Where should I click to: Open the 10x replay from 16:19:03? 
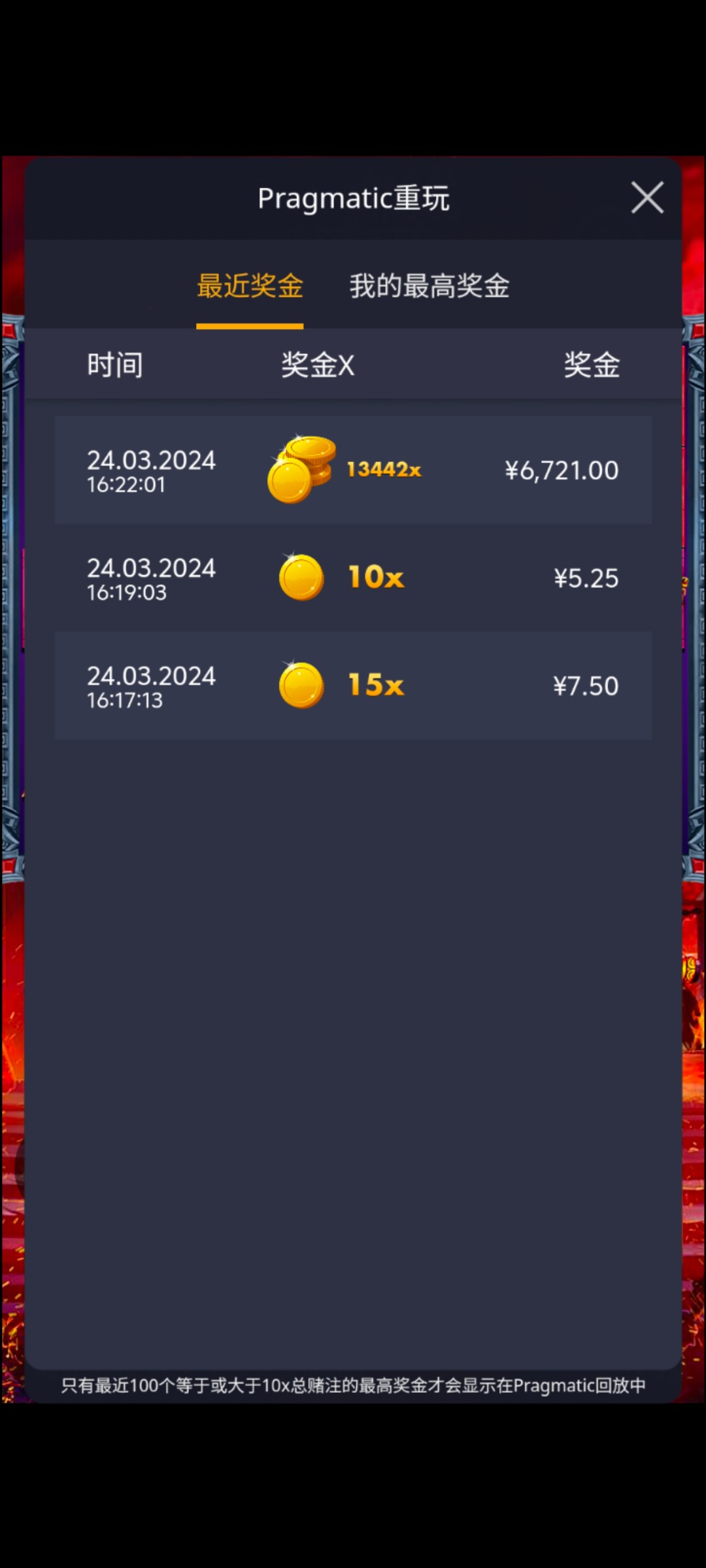click(x=353, y=578)
